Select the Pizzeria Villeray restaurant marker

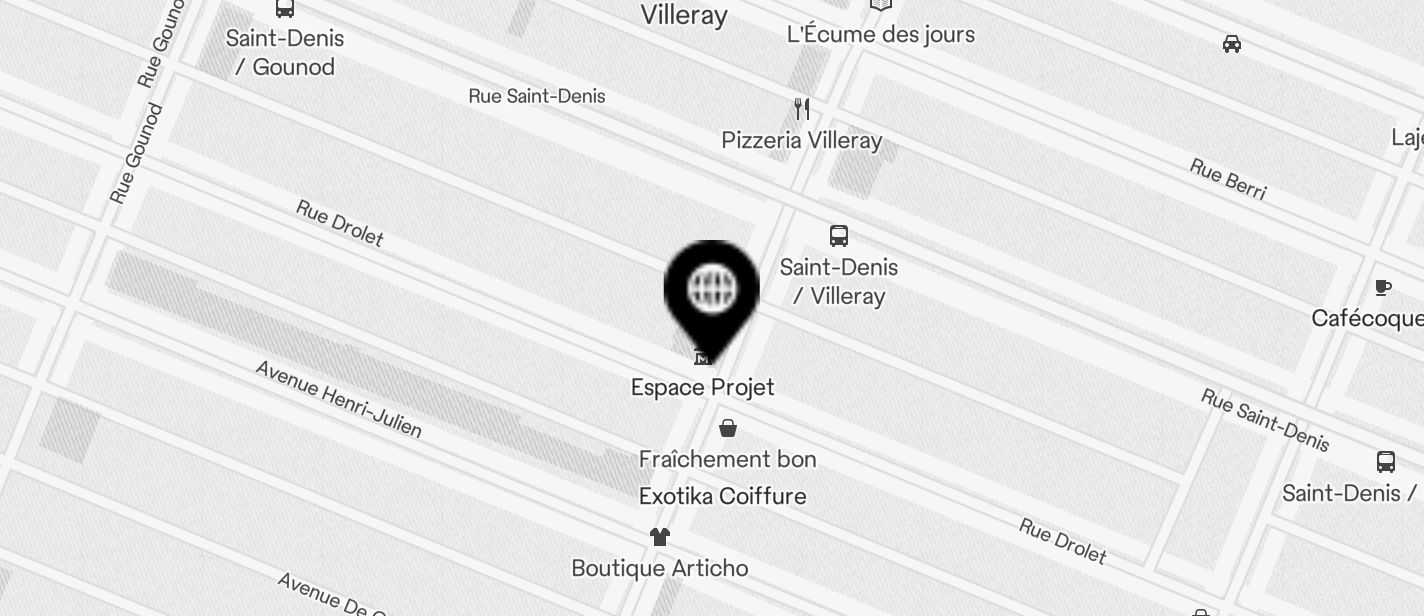tap(801, 108)
